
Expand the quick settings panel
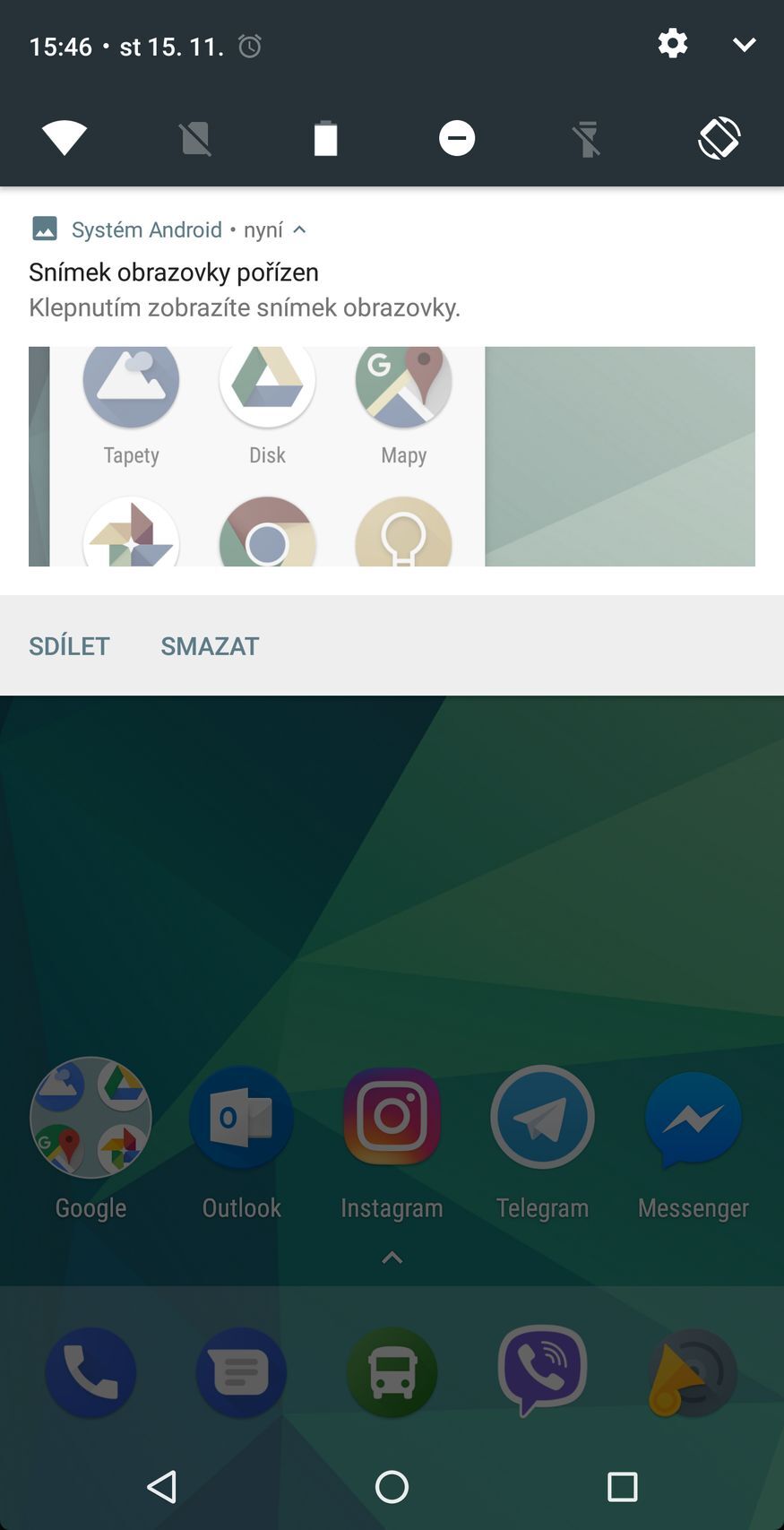coord(744,45)
